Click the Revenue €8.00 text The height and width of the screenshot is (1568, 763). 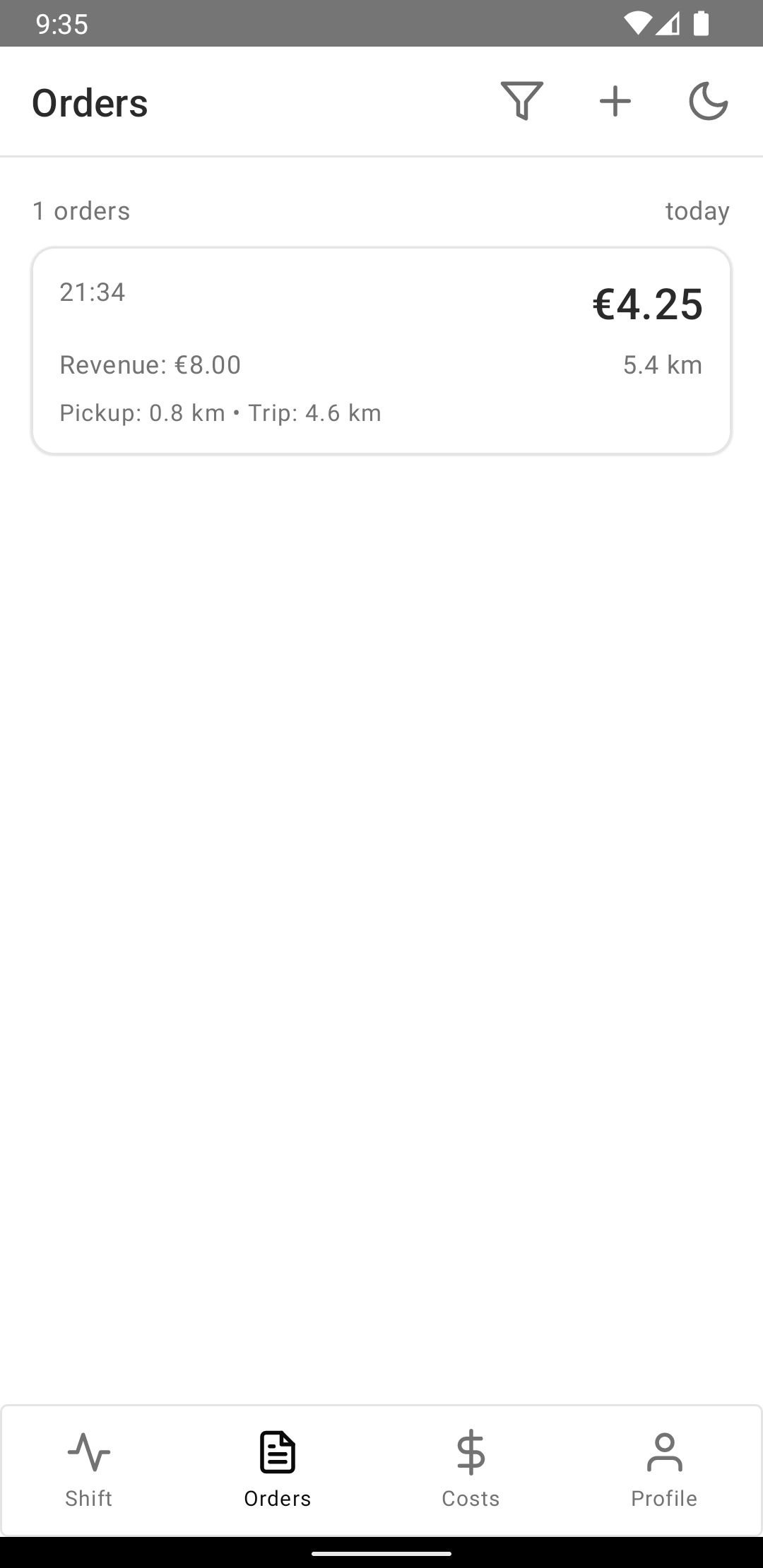[150, 364]
